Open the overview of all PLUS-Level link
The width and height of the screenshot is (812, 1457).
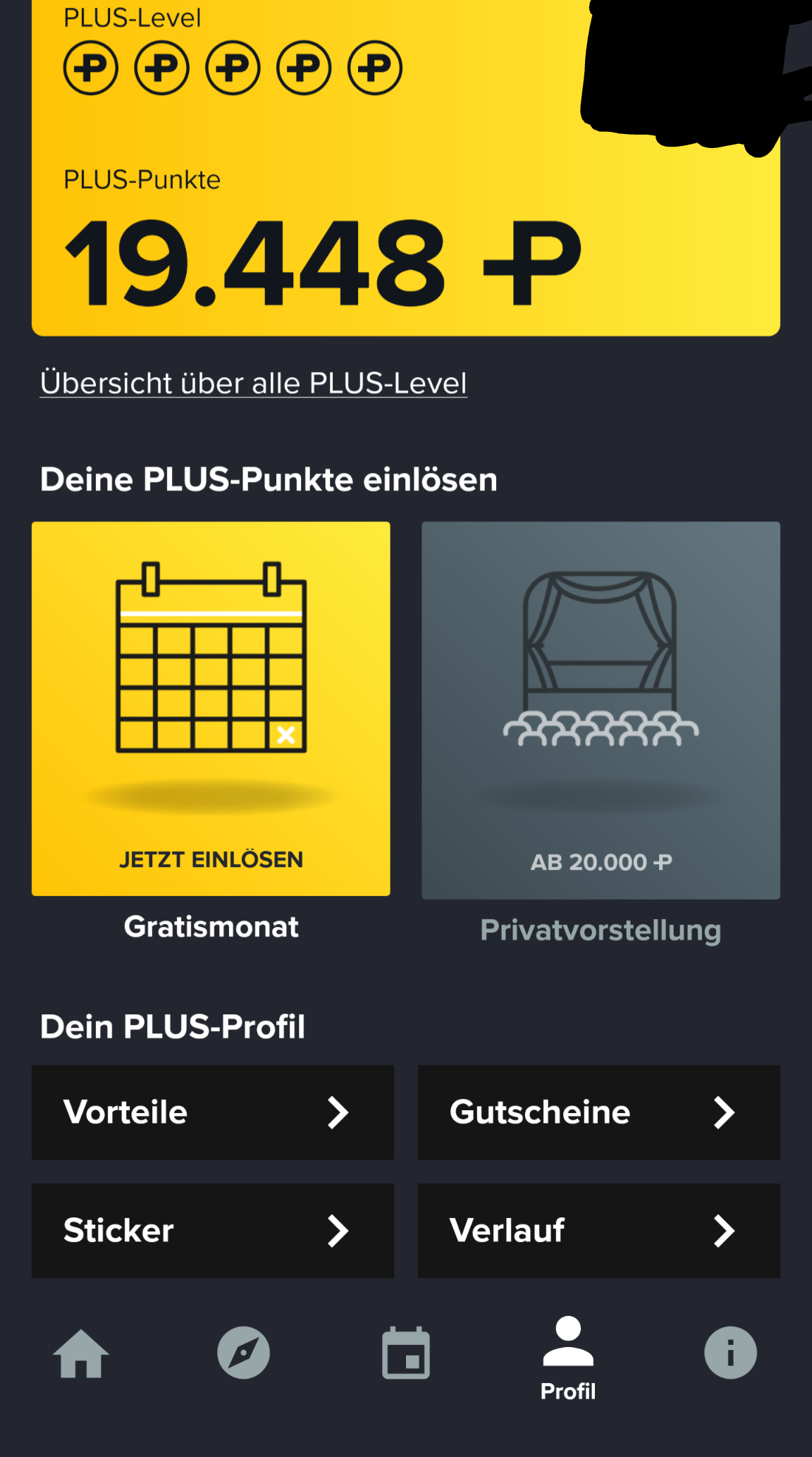(x=254, y=383)
